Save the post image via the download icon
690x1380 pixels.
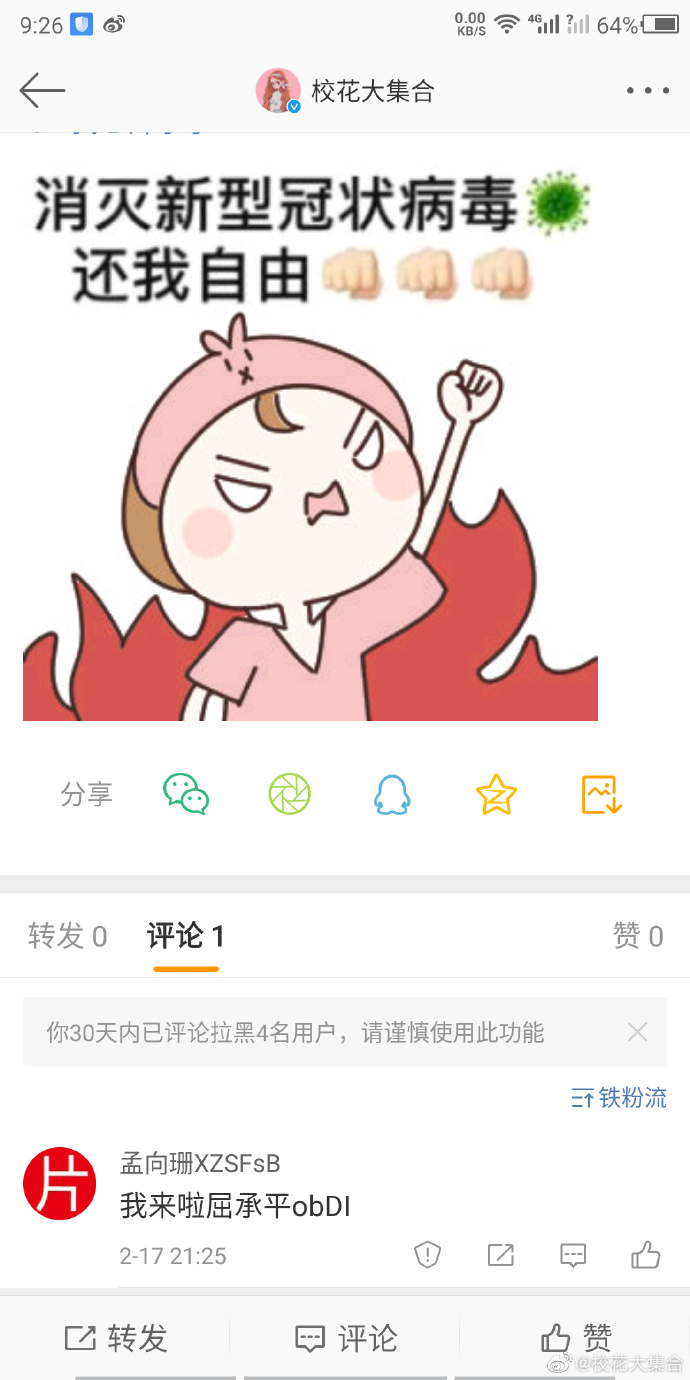pos(602,795)
